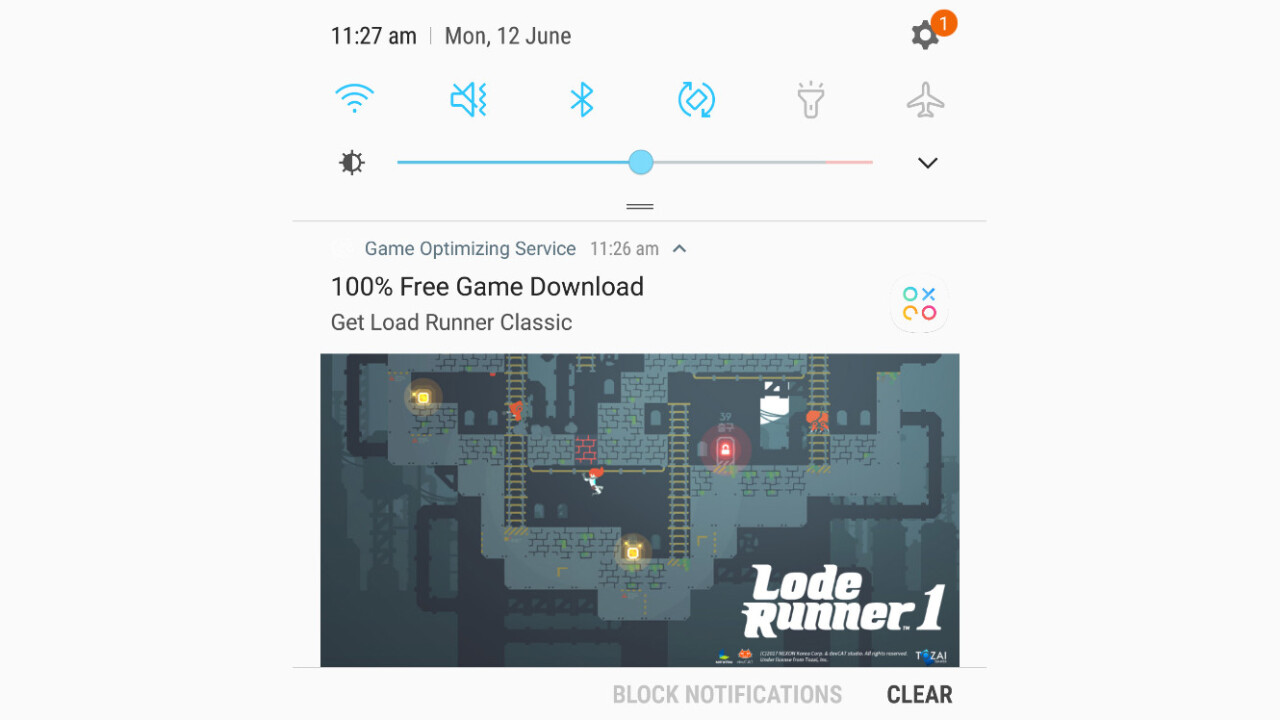Tap the panel handle below brightness
Image resolution: width=1280 pixels, height=720 pixels.
pos(640,206)
